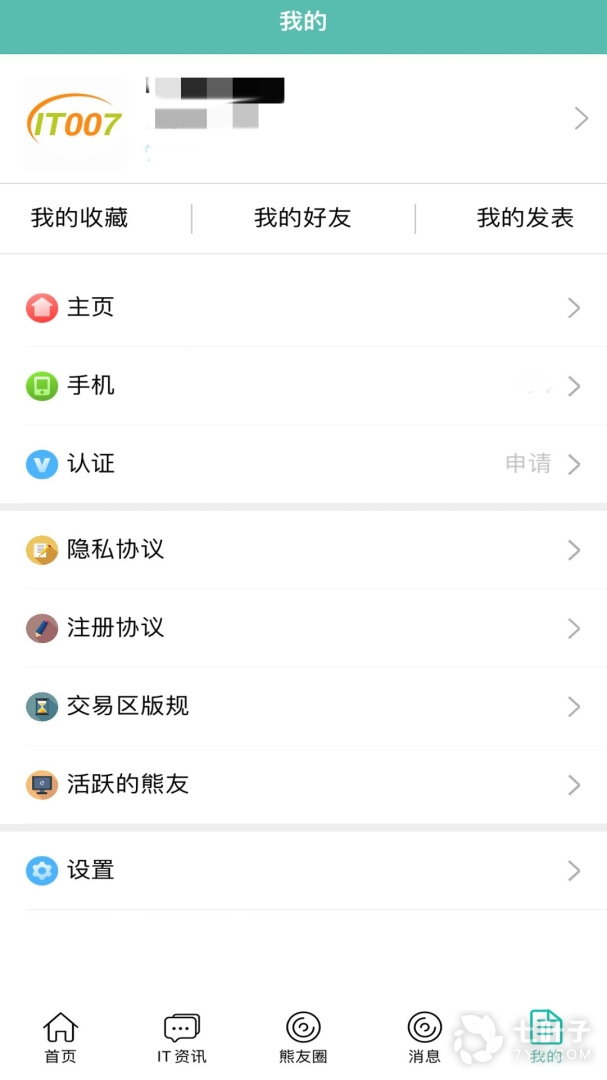607x1080 pixels.
Task: Open the 主页 row
Action: coord(303,308)
